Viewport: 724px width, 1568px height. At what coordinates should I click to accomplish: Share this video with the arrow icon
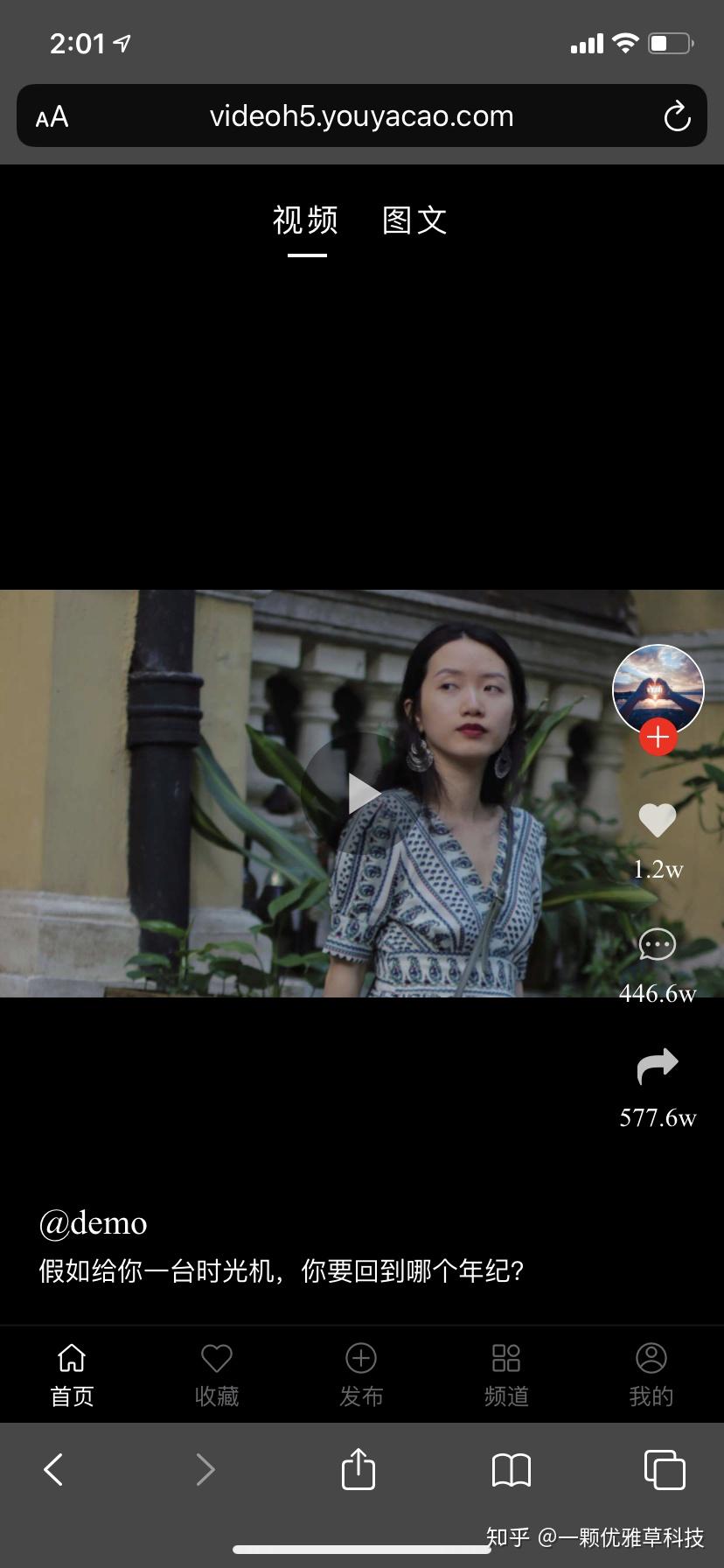pos(658,1066)
